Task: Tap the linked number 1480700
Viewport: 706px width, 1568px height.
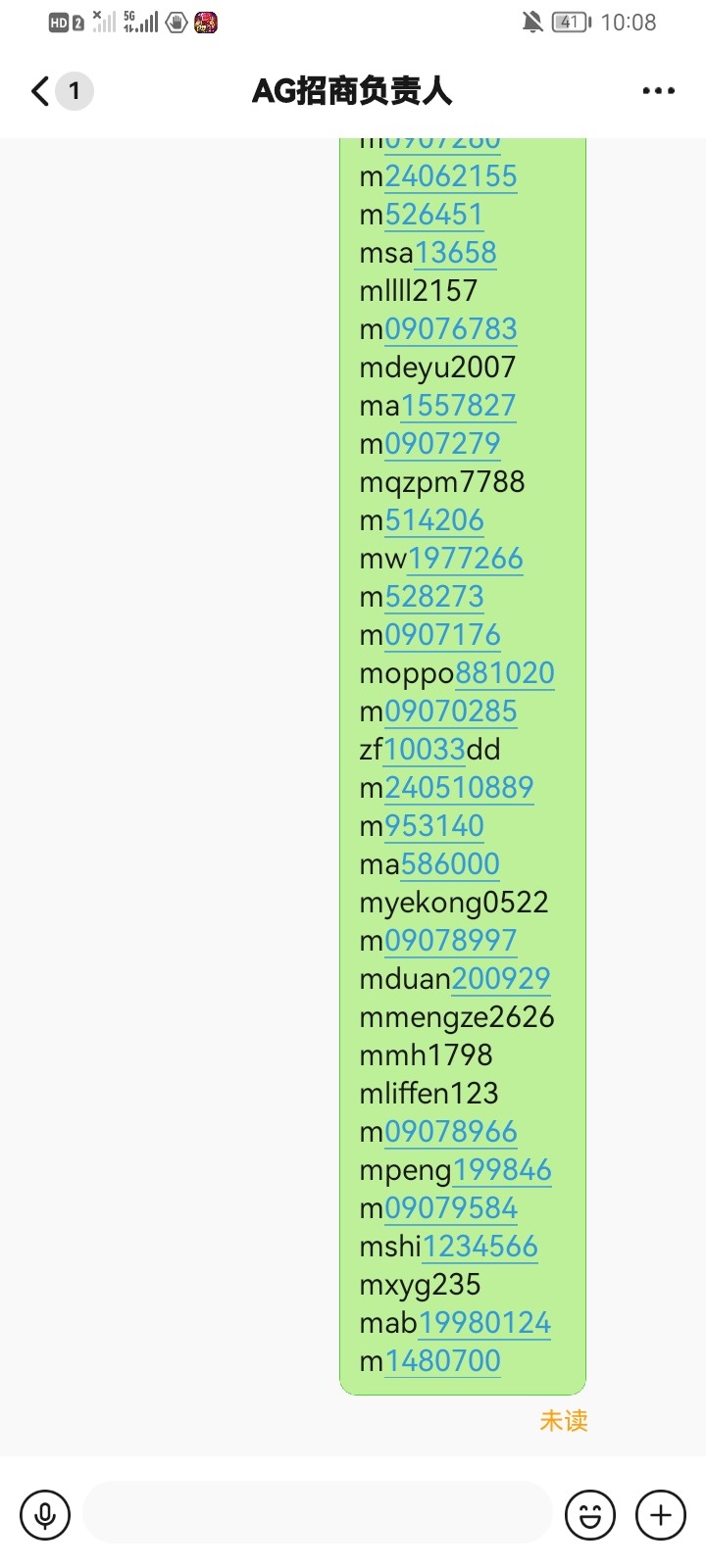Action: (x=442, y=1361)
